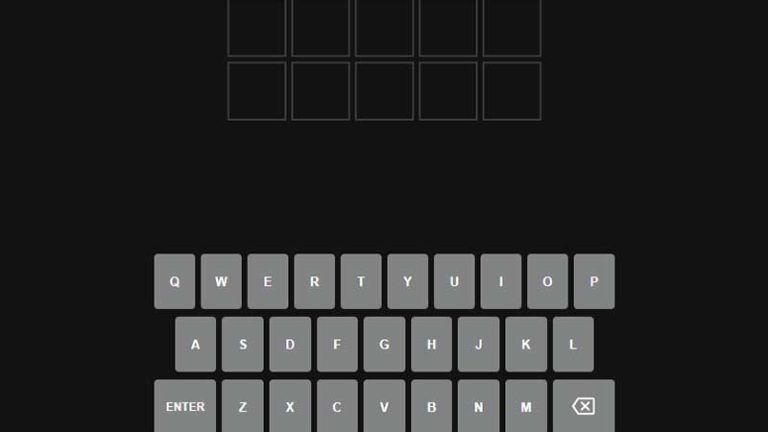Delete the last letter with backspace
This screenshot has height=432, width=768.
[x=583, y=406]
